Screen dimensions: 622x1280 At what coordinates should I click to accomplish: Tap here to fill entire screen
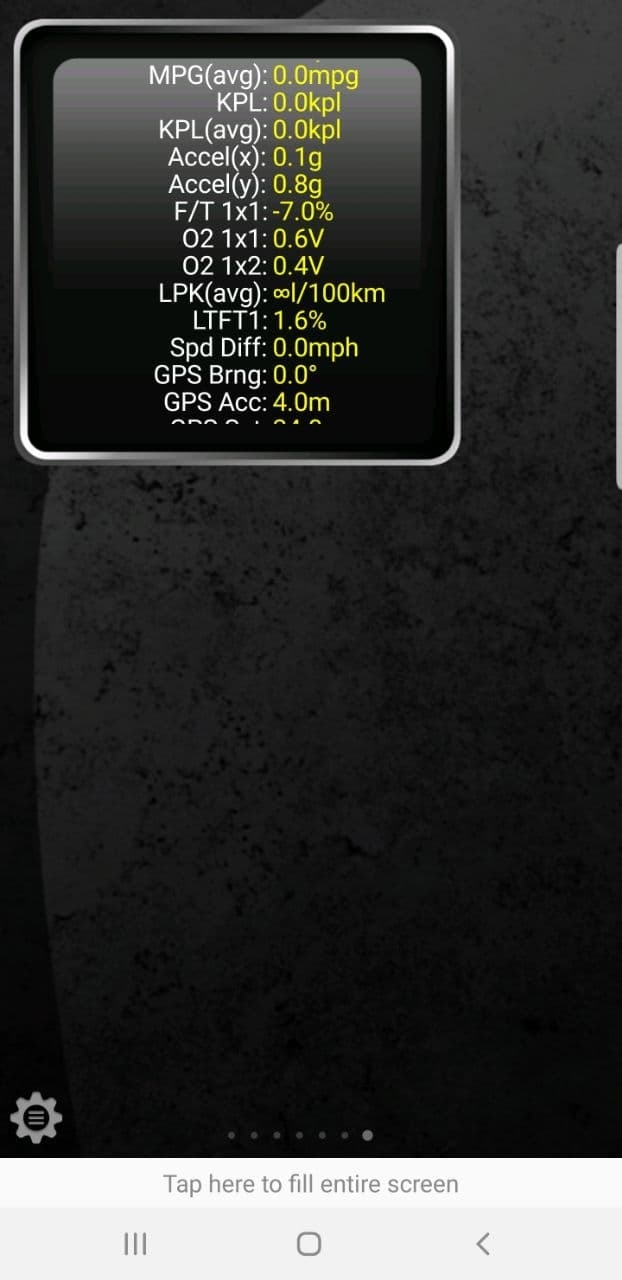click(311, 1184)
